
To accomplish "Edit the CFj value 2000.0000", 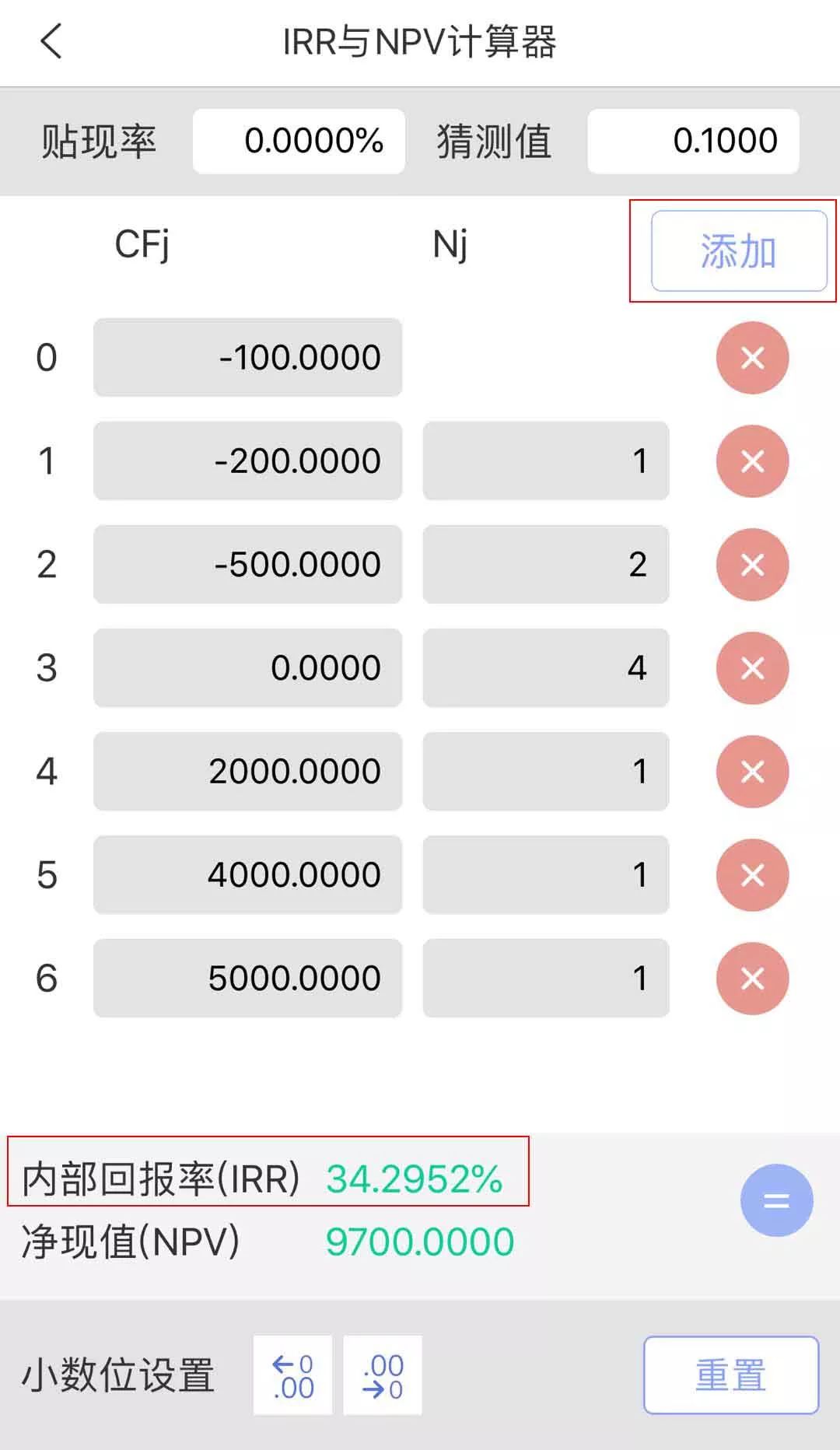I will pos(247,772).
